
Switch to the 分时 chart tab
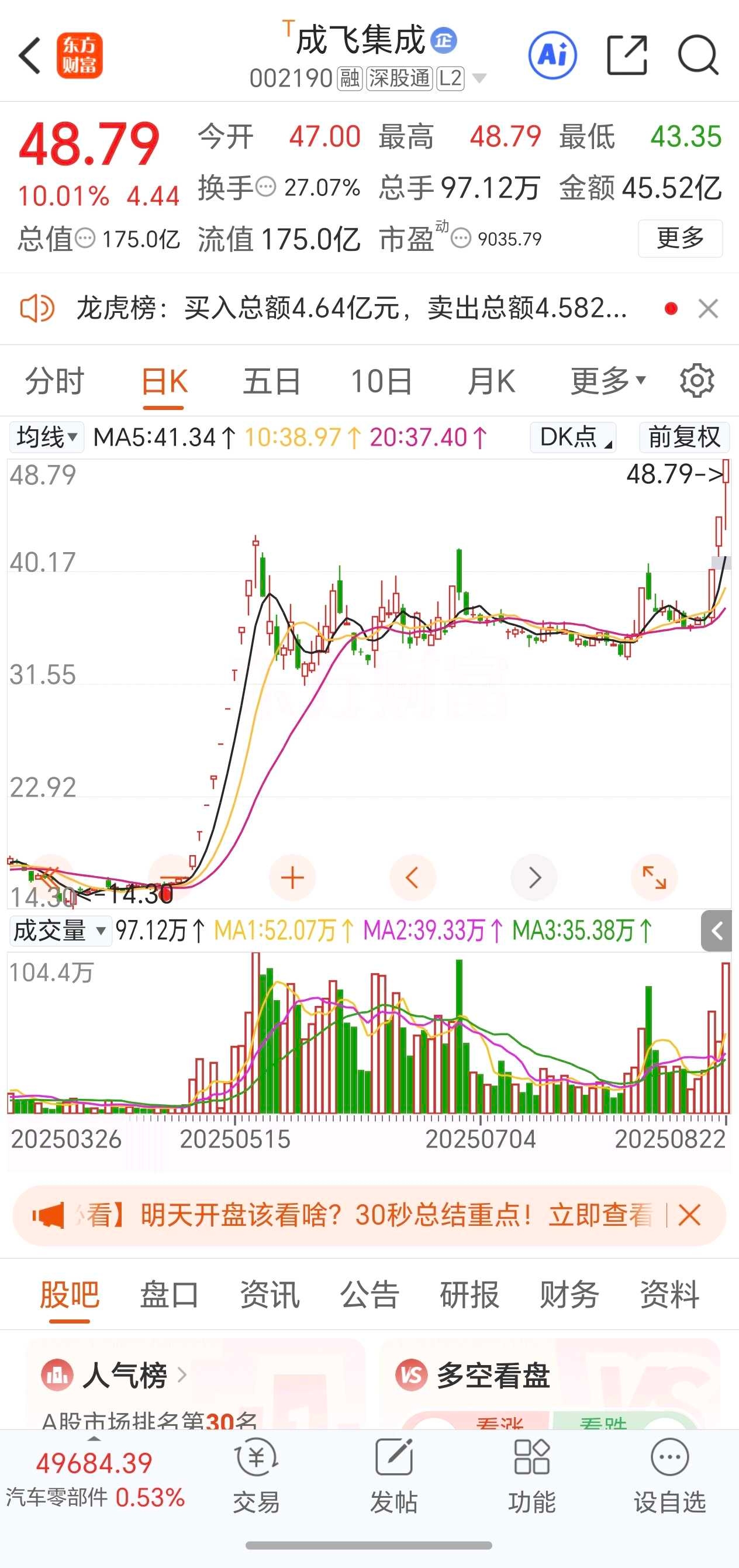click(54, 382)
